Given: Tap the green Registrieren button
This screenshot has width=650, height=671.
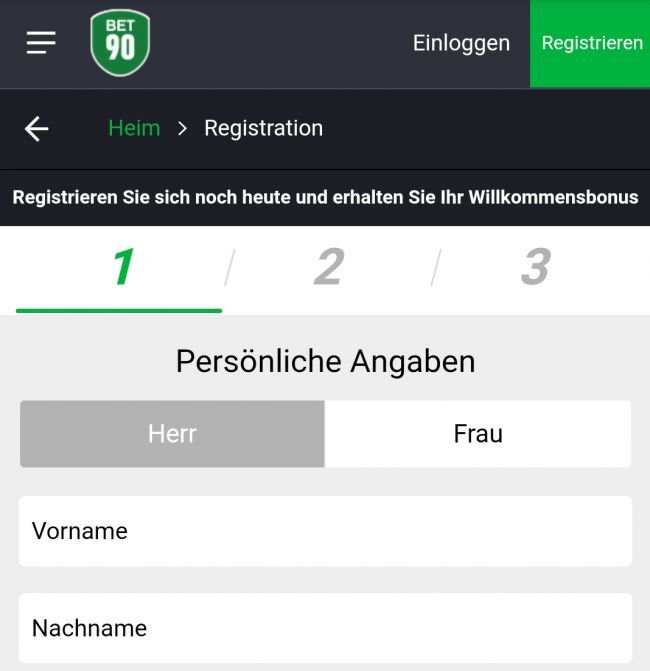Looking at the screenshot, I should [x=591, y=43].
